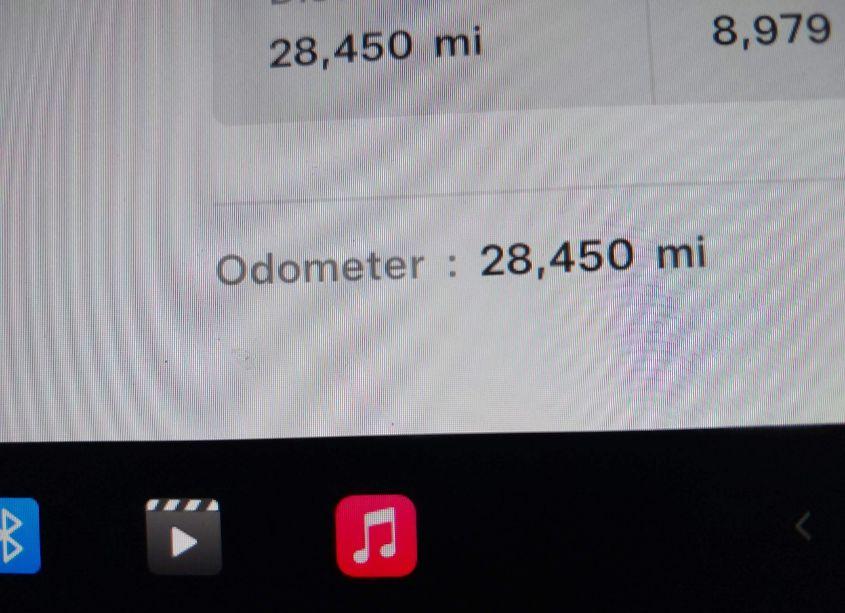The image size is (845, 613).
Task: Tap the left chevron in the dock
Action: [x=802, y=526]
